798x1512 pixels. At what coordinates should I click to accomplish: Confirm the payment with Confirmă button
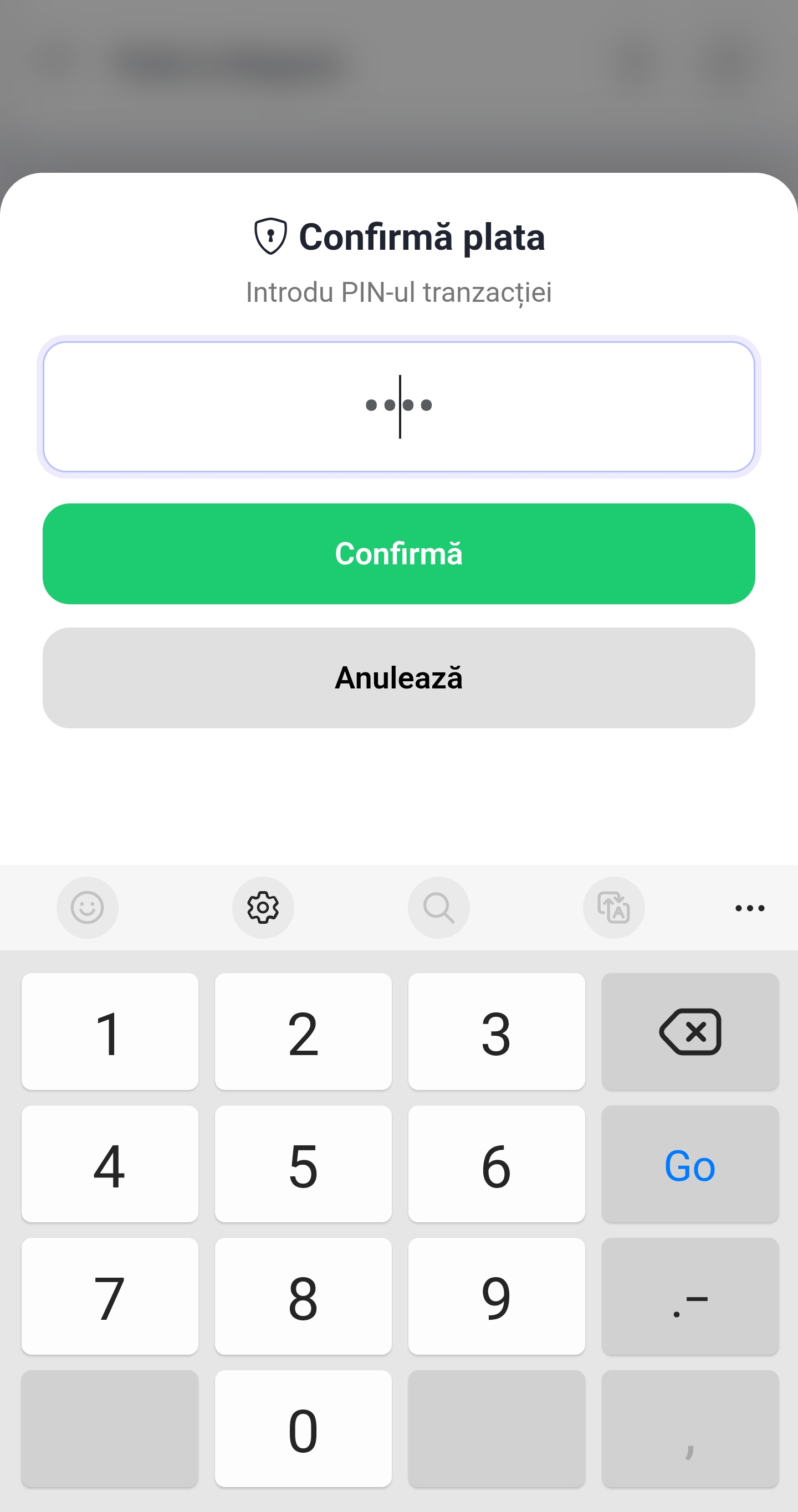click(x=398, y=553)
